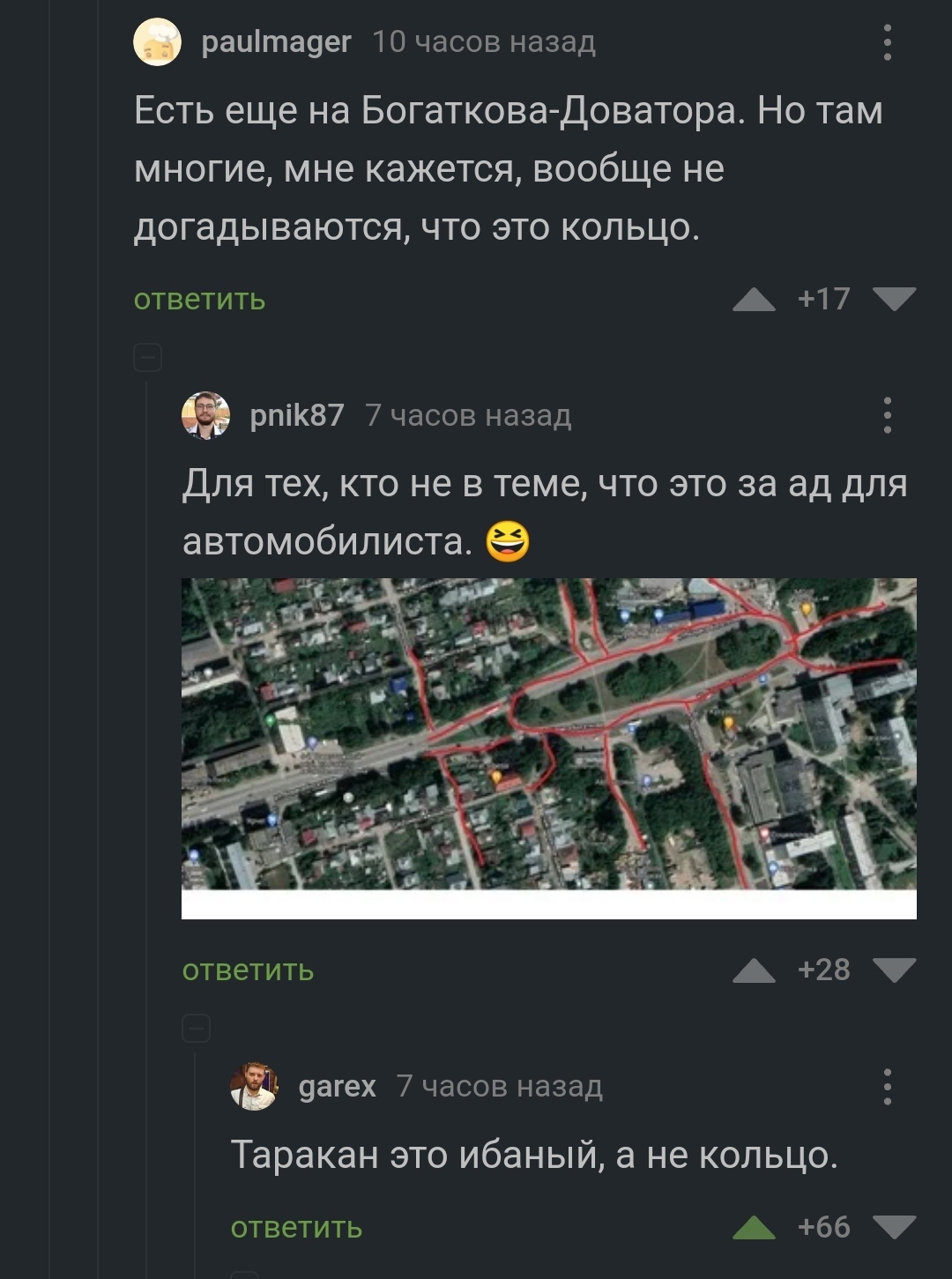
Task: Open paulmager's profile avatar
Action: (157, 41)
